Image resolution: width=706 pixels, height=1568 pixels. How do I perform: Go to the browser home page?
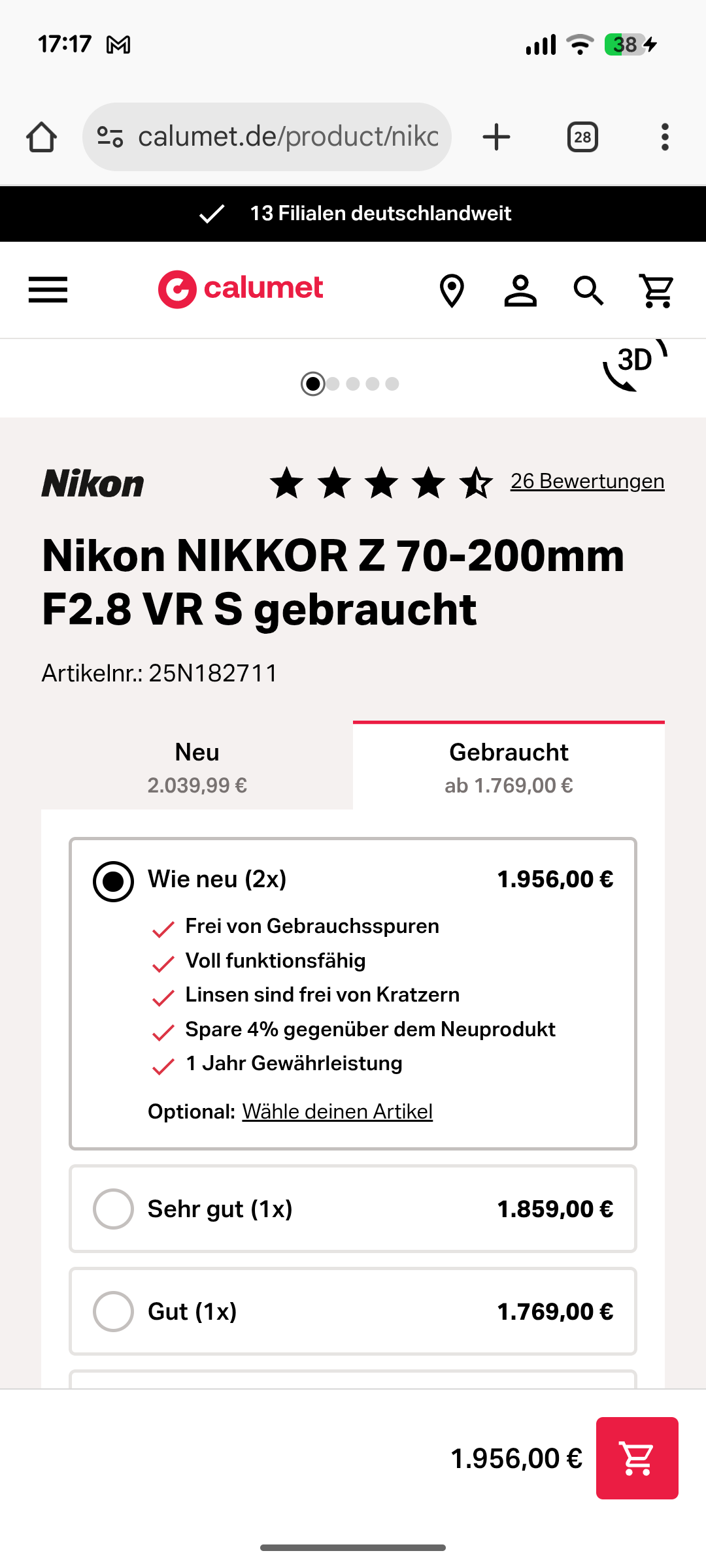pyautogui.click(x=41, y=137)
